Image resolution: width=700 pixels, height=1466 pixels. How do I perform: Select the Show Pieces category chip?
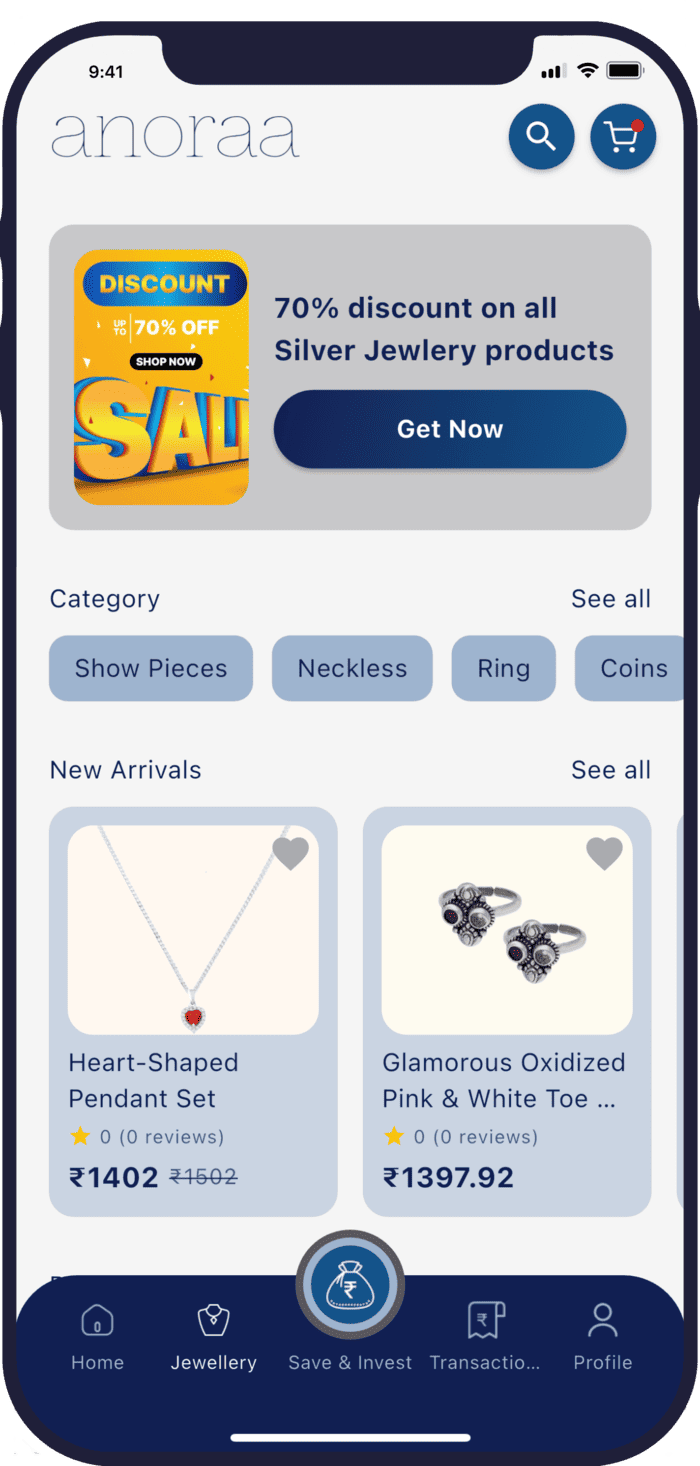[151, 668]
